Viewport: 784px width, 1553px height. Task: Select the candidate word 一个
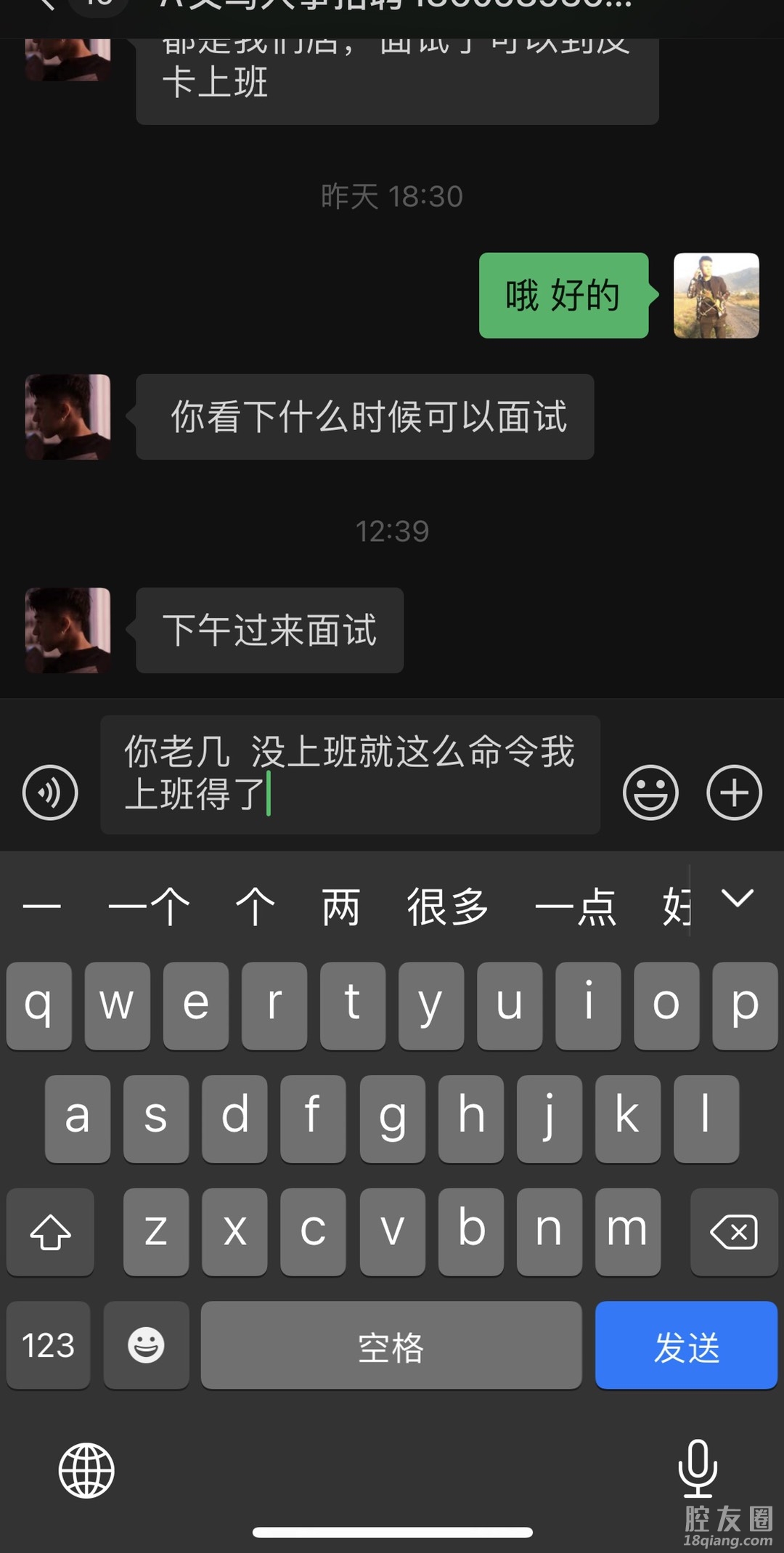[x=149, y=907]
